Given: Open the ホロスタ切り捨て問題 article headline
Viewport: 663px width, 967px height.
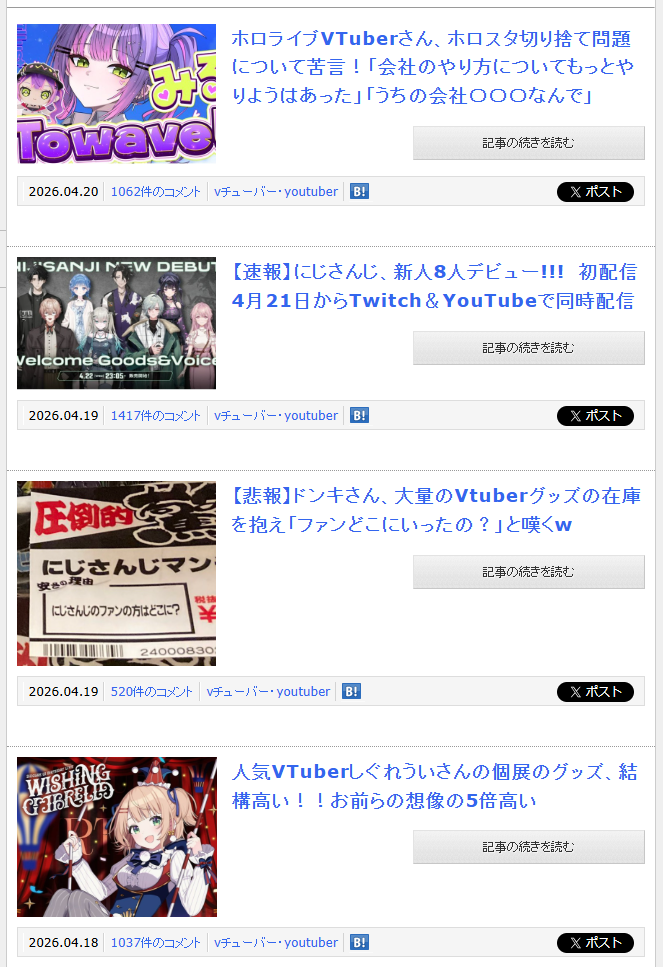Looking at the screenshot, I should tap(431, 67).
